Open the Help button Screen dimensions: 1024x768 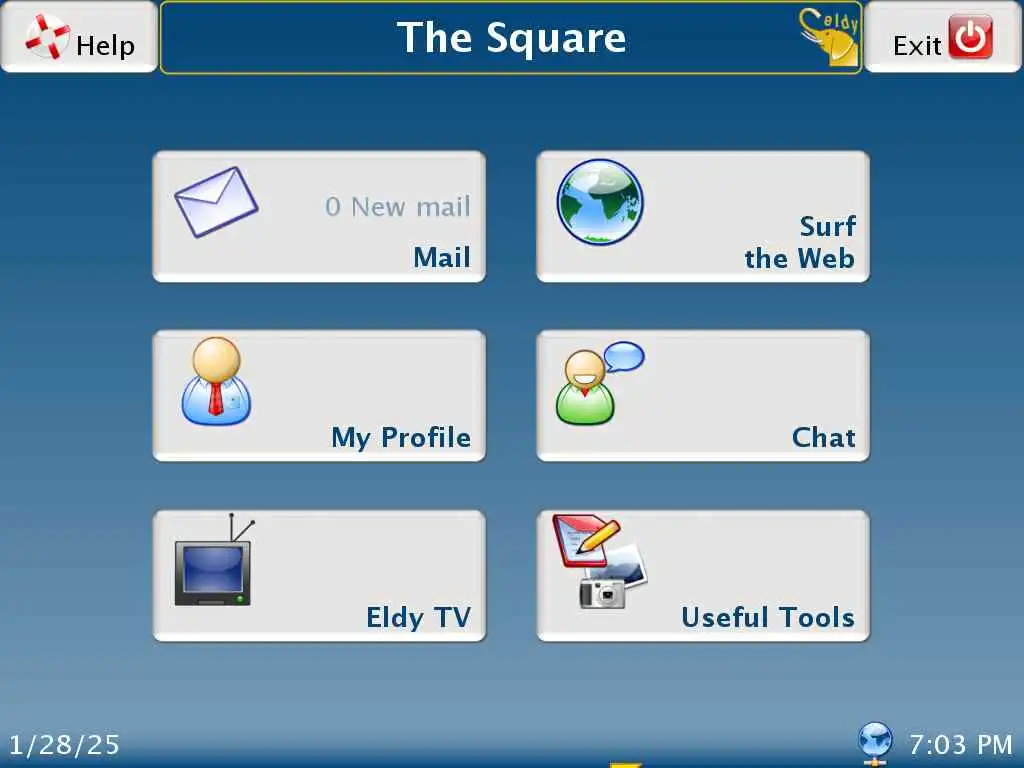[x=79, y=37]
